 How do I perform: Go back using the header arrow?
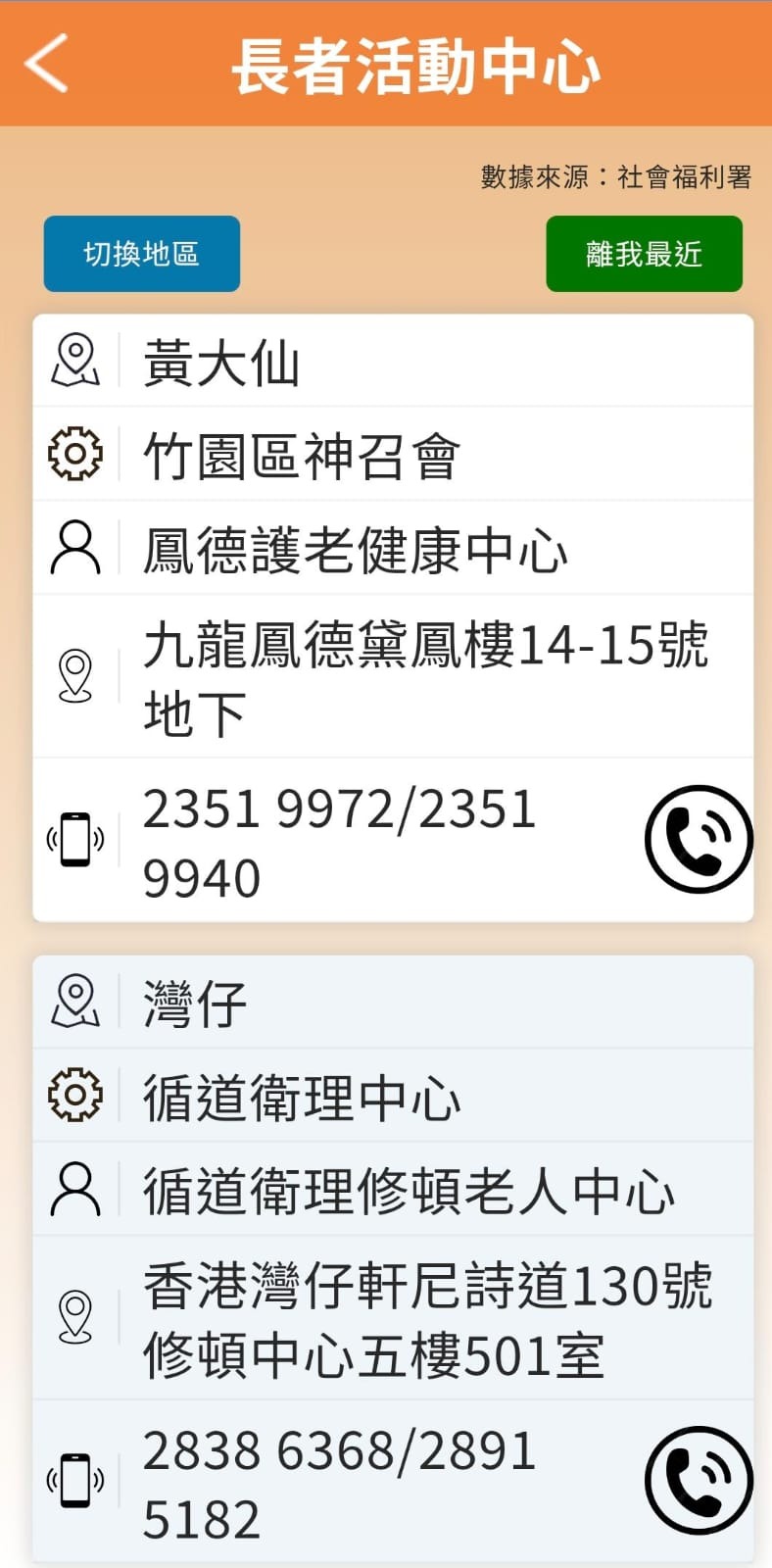point(46,64)
